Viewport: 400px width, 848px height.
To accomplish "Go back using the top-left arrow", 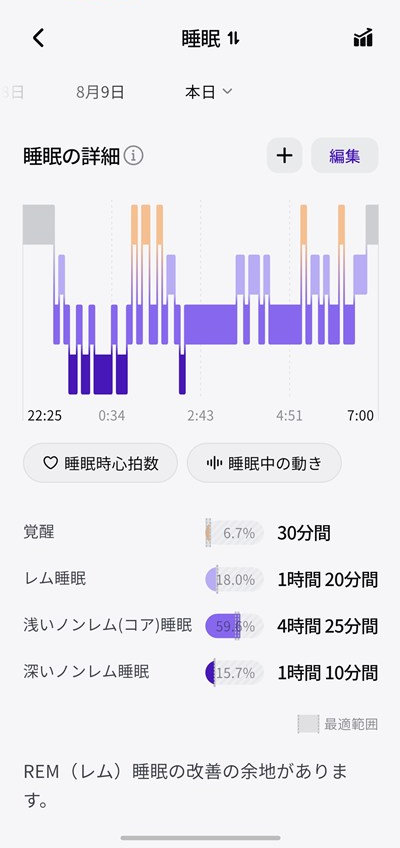I will point(38,38).
